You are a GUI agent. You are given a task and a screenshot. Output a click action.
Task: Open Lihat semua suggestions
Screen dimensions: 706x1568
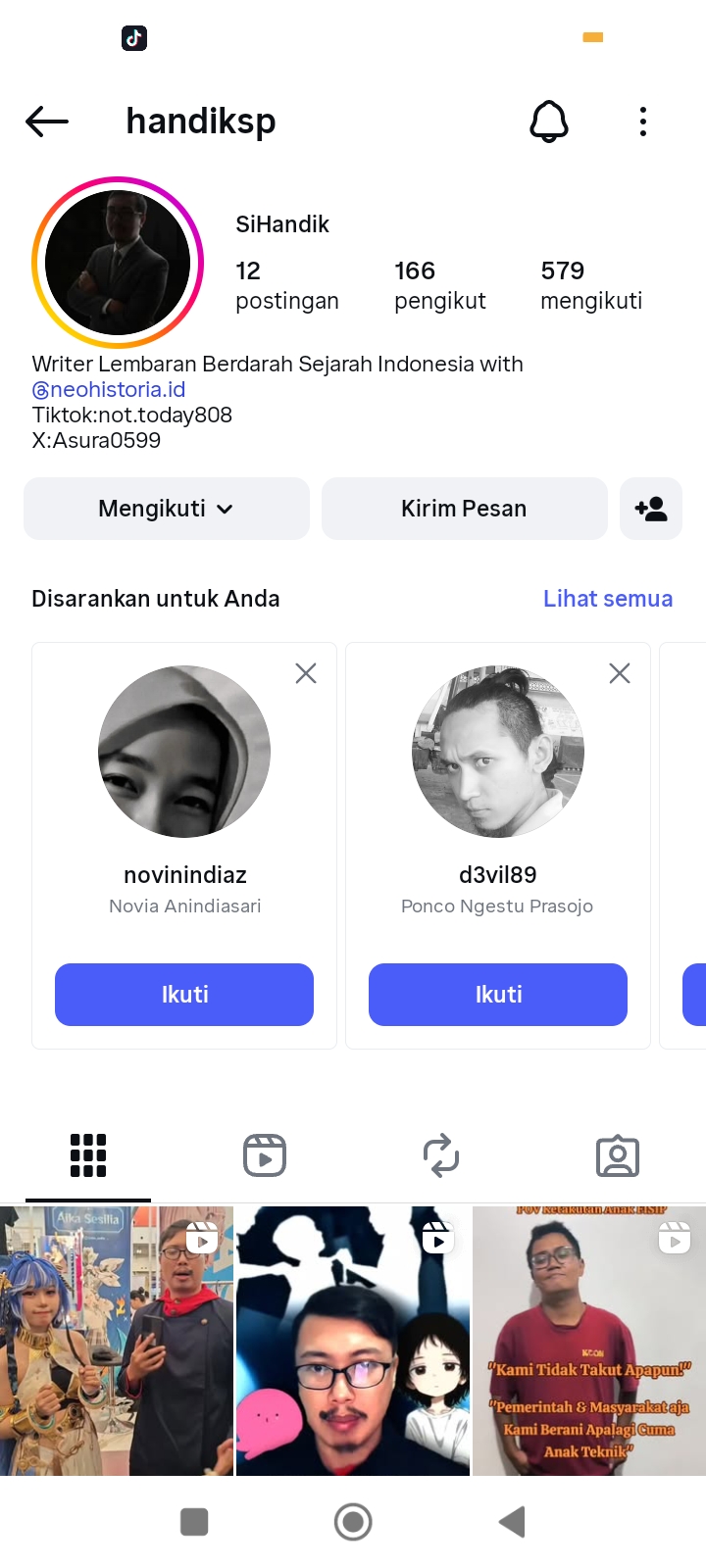(x=608, y=599)
